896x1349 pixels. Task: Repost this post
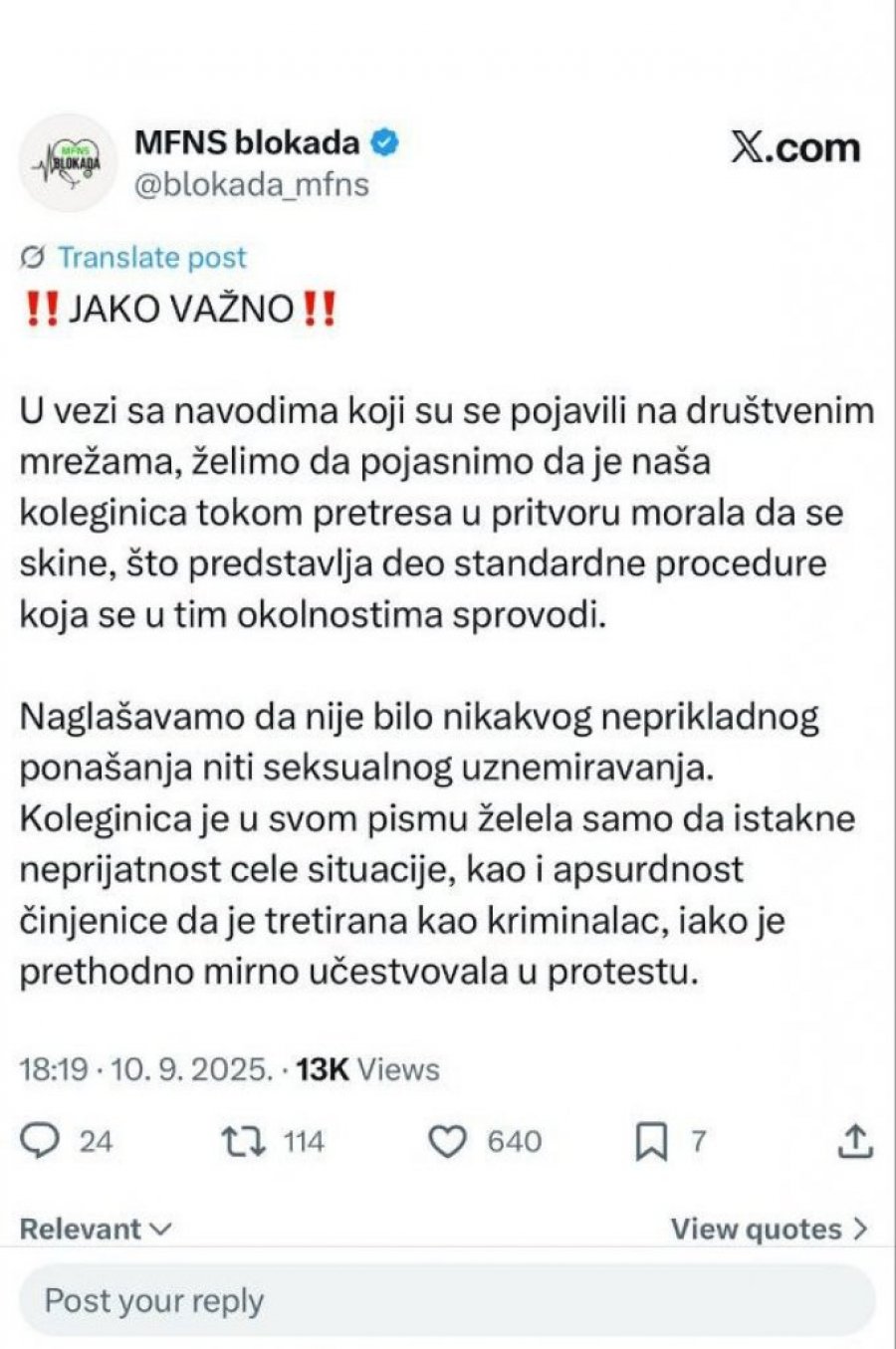[x=245, y=1141]
